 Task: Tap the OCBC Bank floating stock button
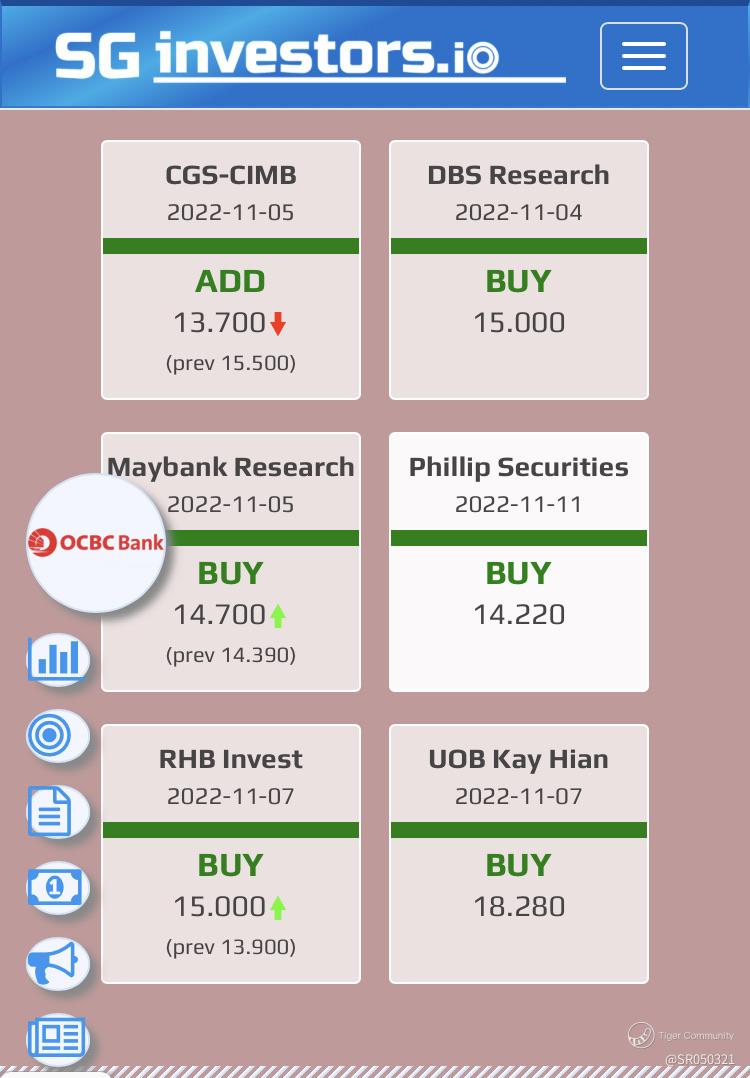(x=96, y=543)
